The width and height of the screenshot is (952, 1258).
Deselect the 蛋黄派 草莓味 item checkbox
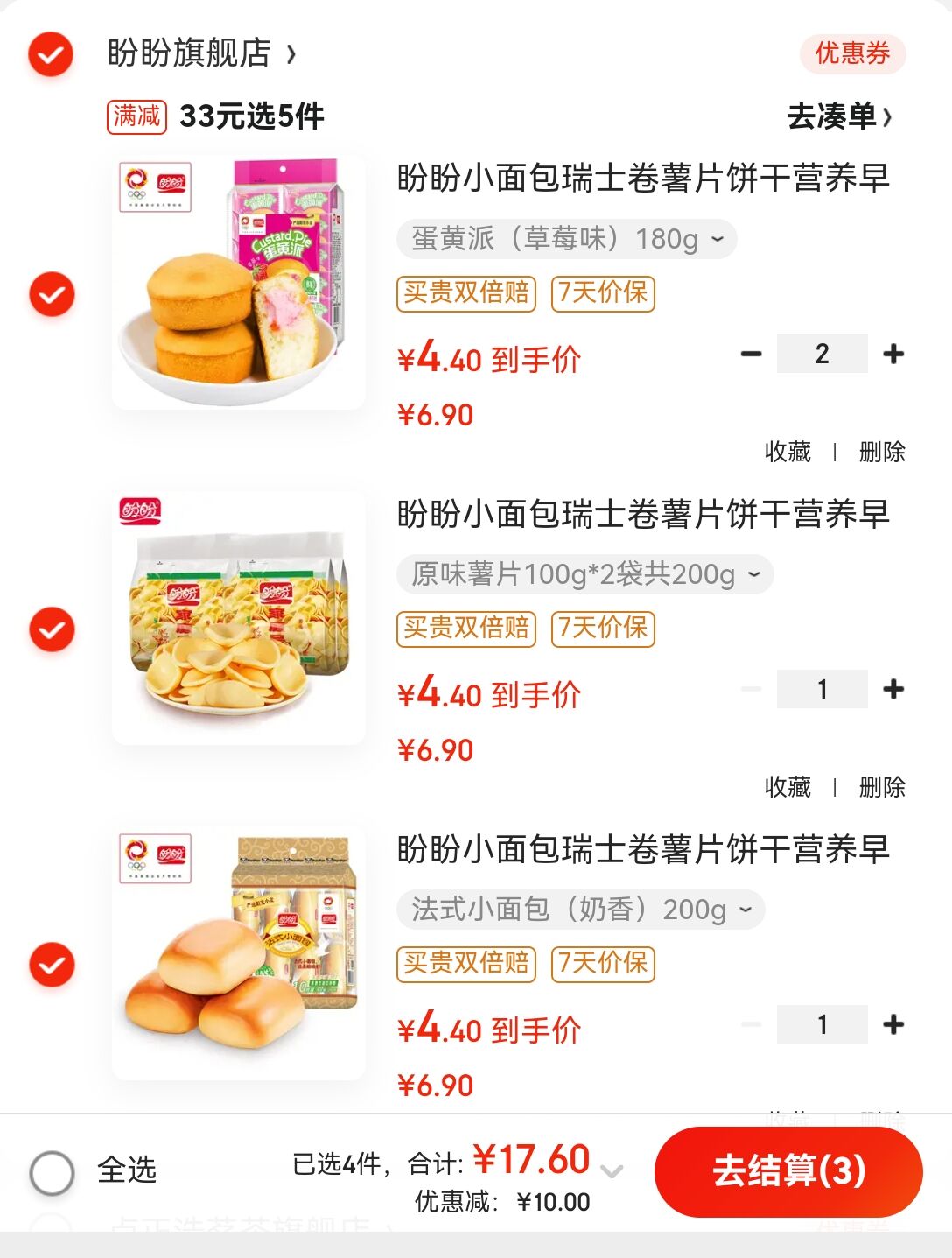(x=52, y=294)
